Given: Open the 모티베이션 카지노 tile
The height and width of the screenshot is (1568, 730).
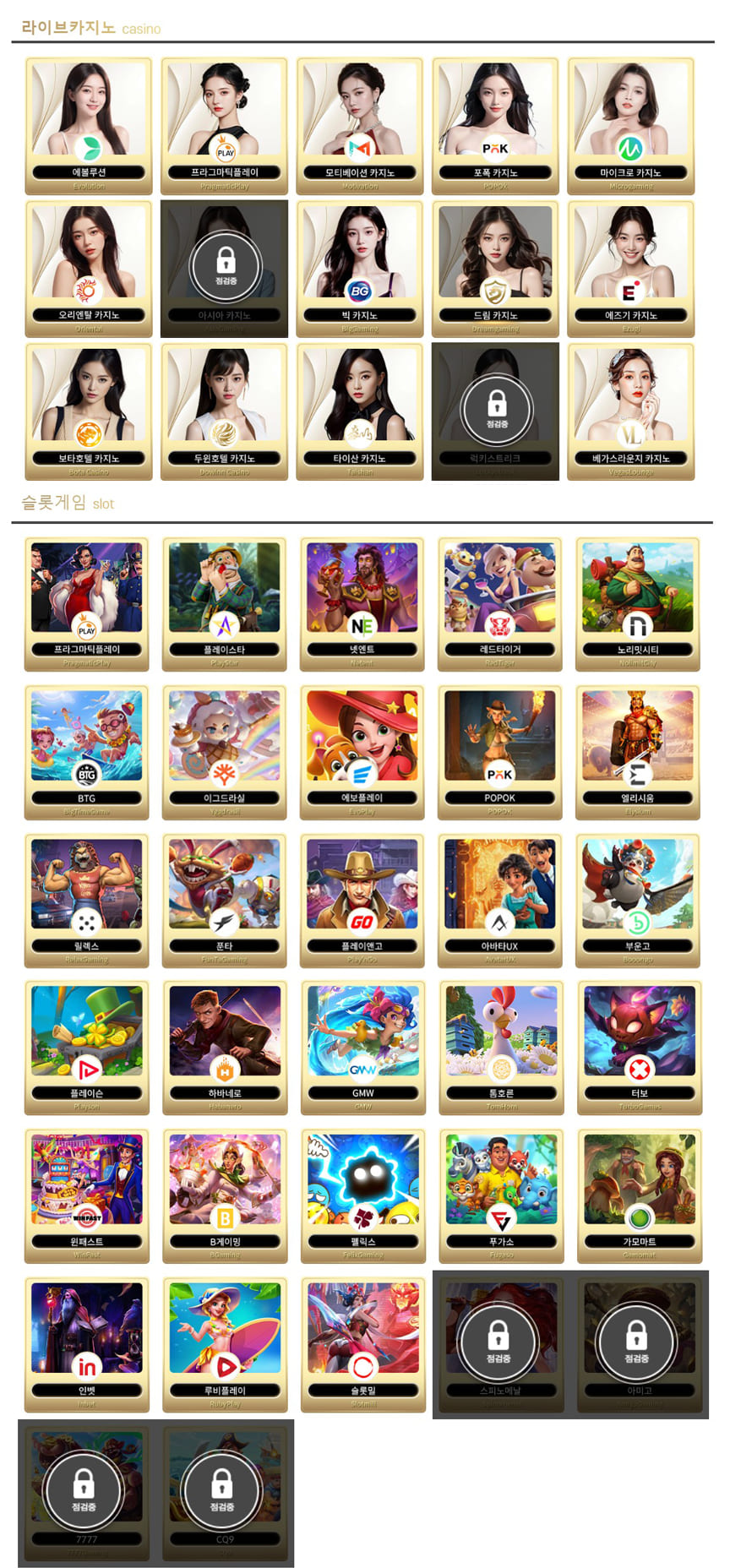Looking at the screenshot, I should point(360,125).
